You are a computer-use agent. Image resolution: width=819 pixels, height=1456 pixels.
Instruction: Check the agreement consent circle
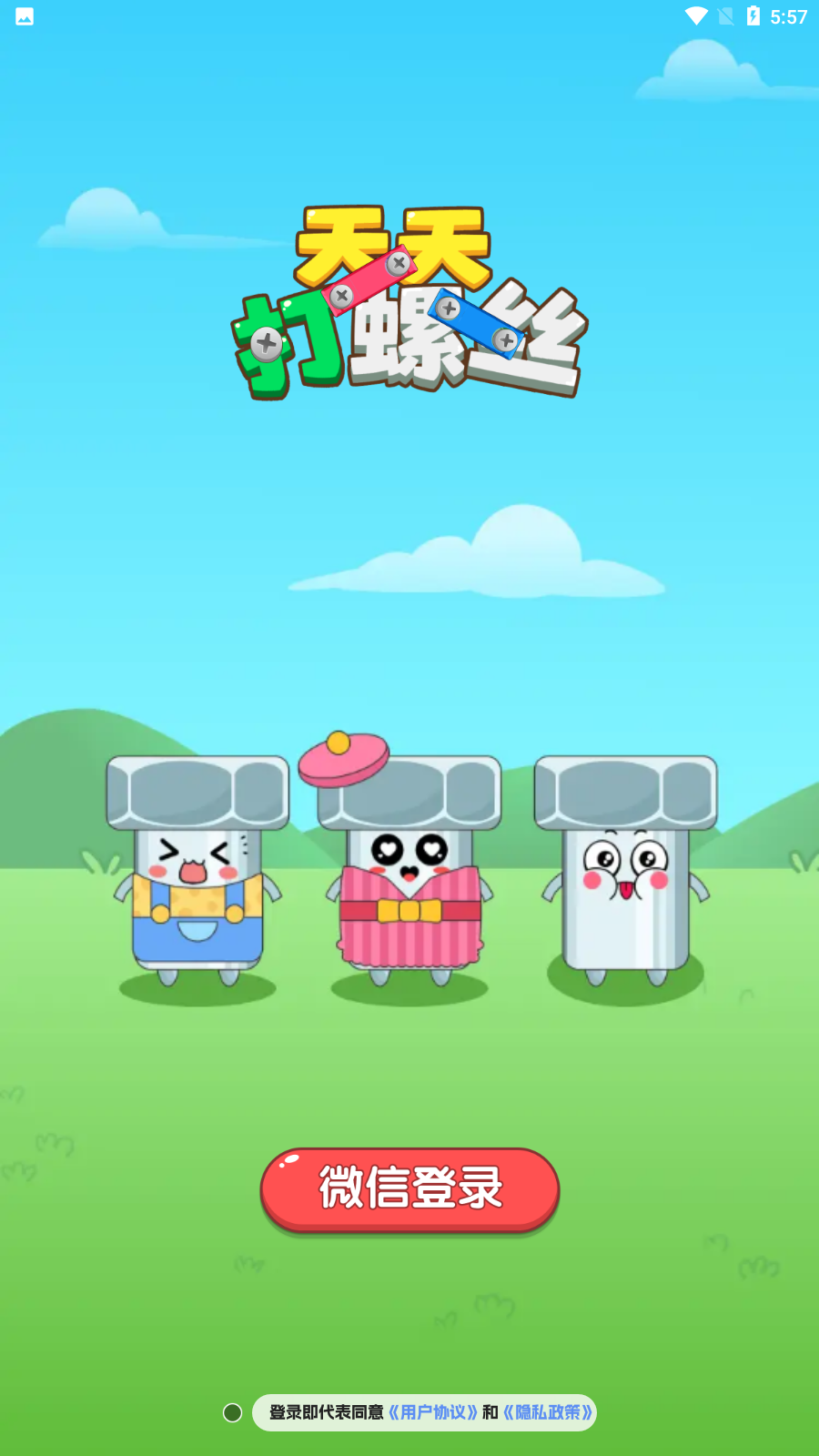(x=232, y=1412)
